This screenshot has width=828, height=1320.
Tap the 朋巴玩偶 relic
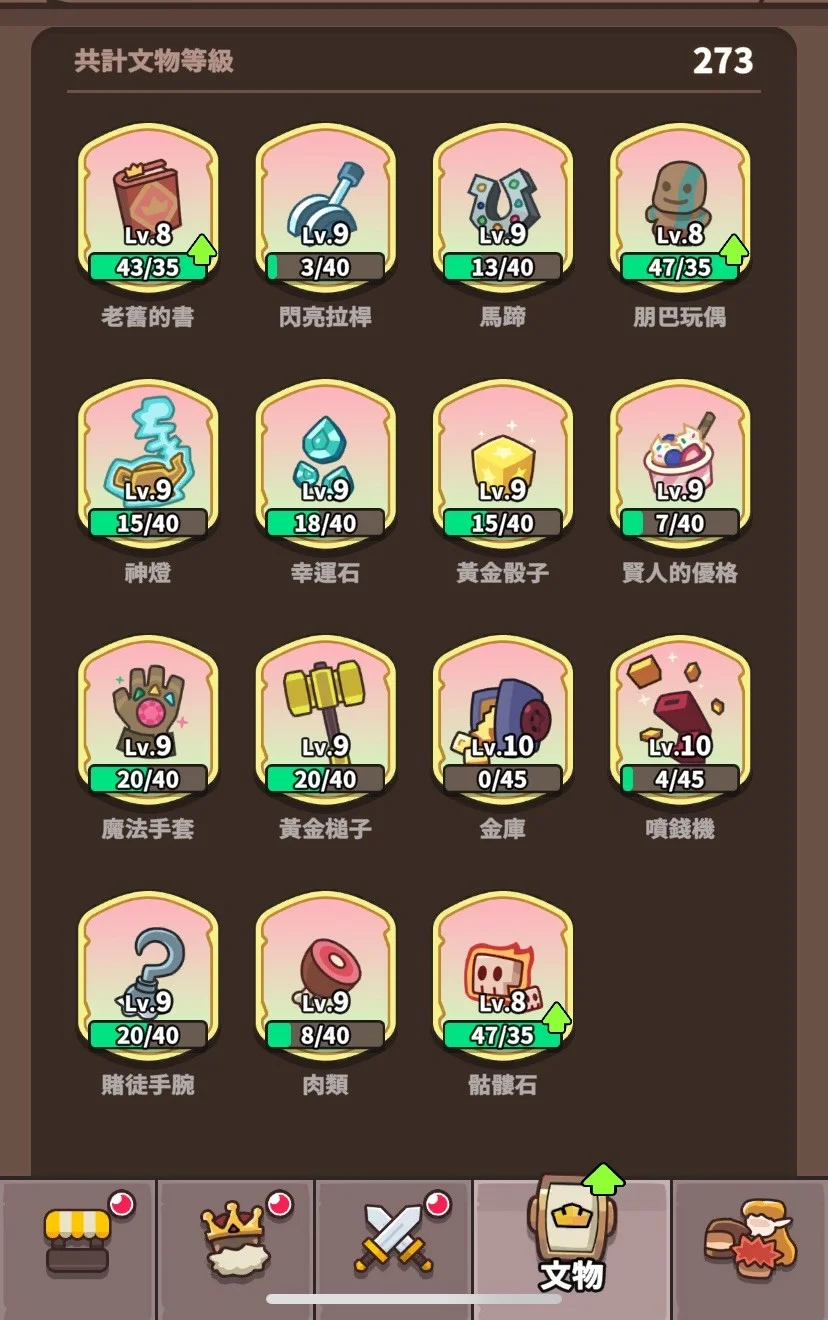[680, 210]
